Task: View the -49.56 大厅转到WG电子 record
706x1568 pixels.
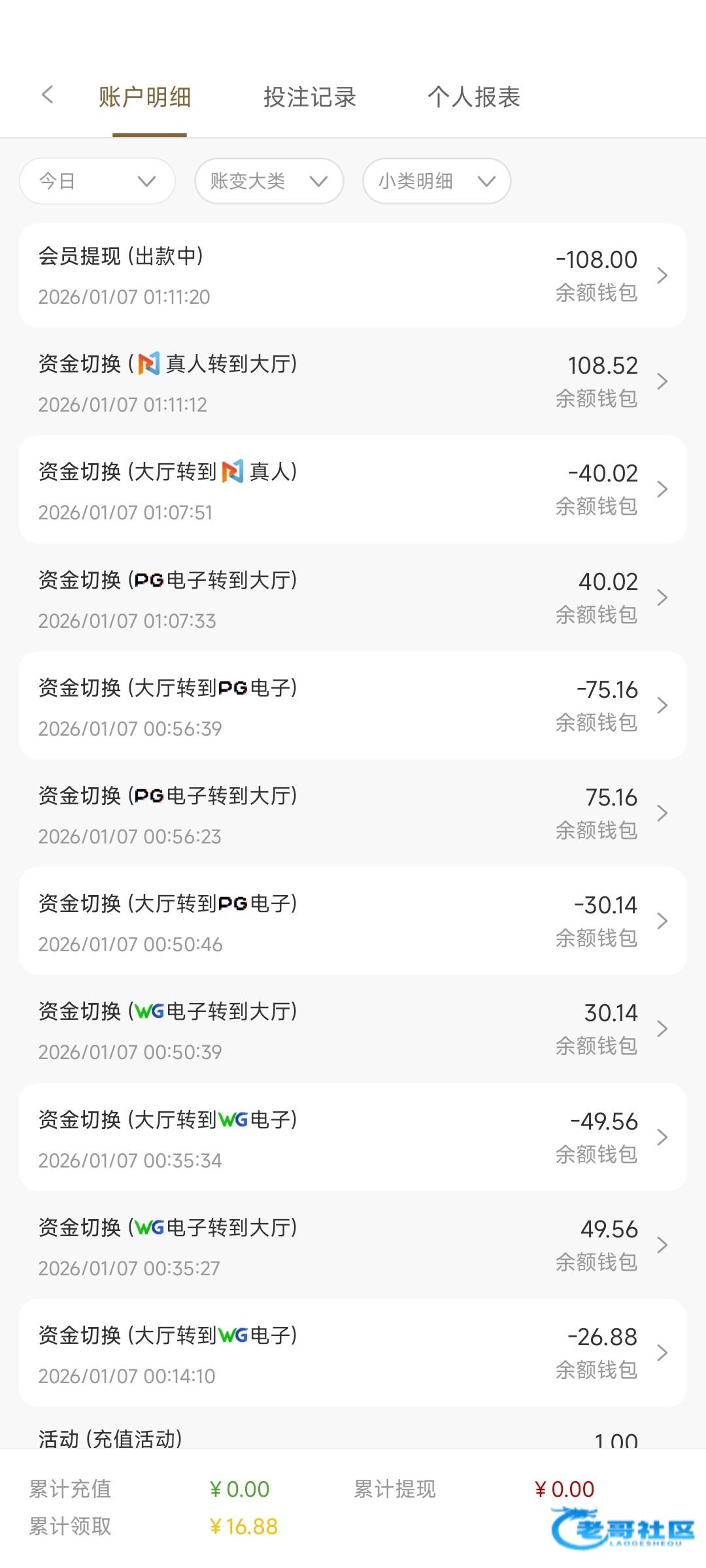Action: [353, 1137]
